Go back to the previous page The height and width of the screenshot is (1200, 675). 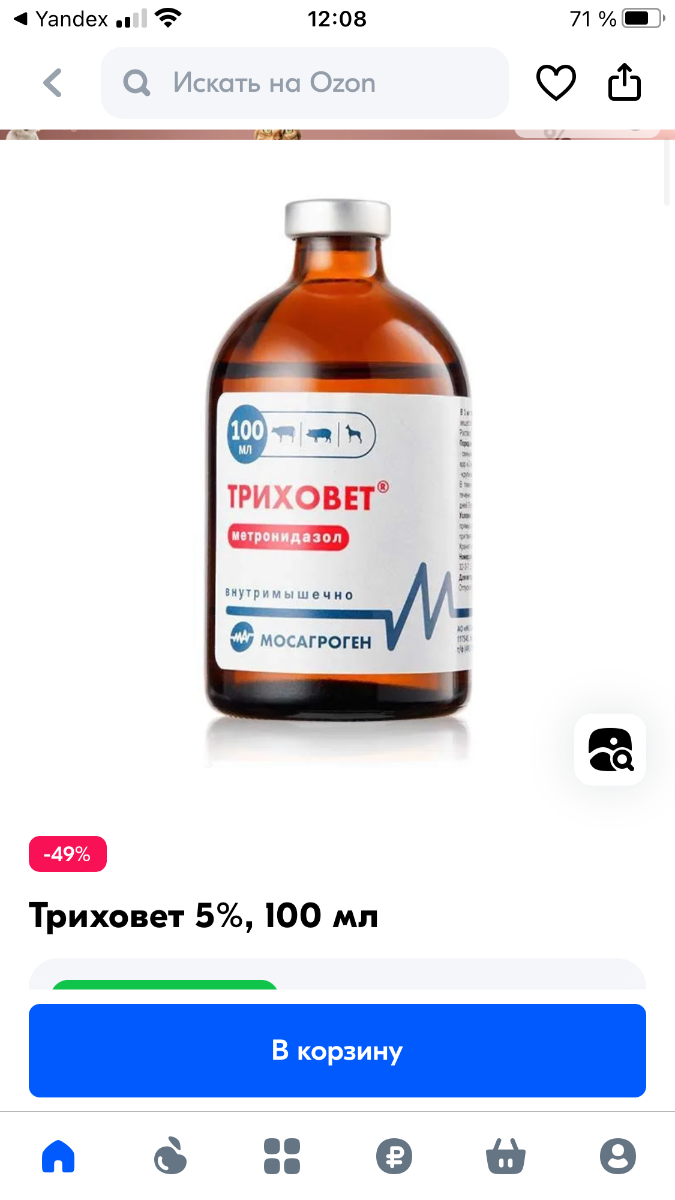(53, 82)
